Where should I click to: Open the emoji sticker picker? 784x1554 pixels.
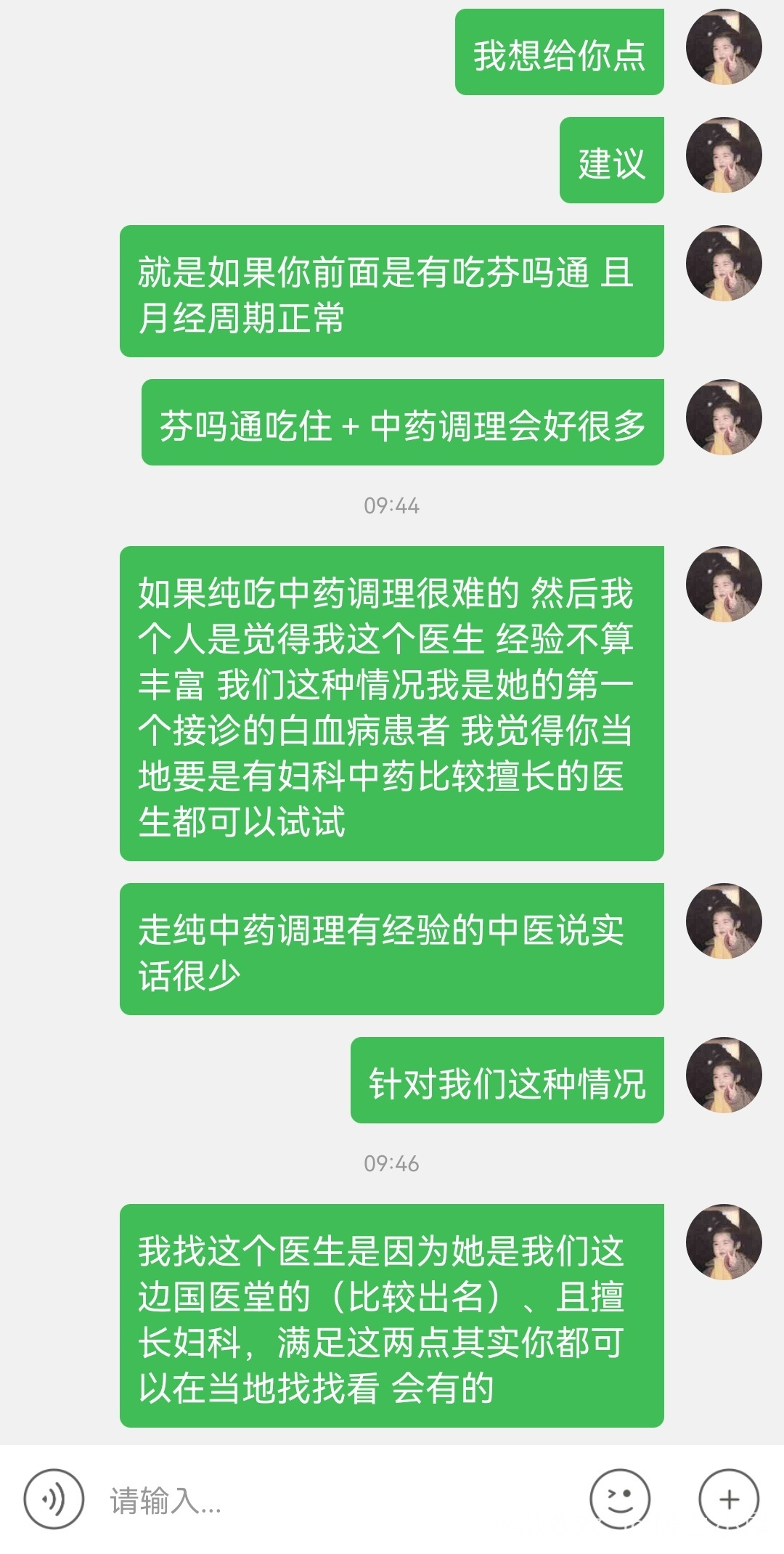(x=619, y=1499)
